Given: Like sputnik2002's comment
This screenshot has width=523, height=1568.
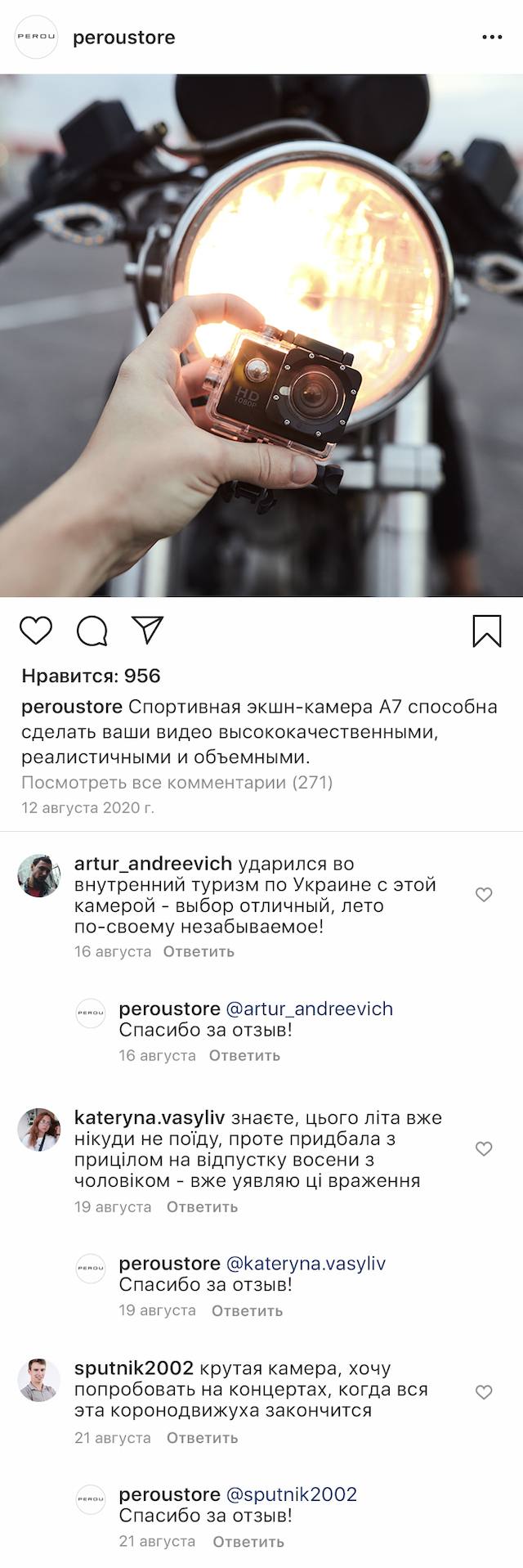Looking at the screenshot, I should pos(484,1392).
